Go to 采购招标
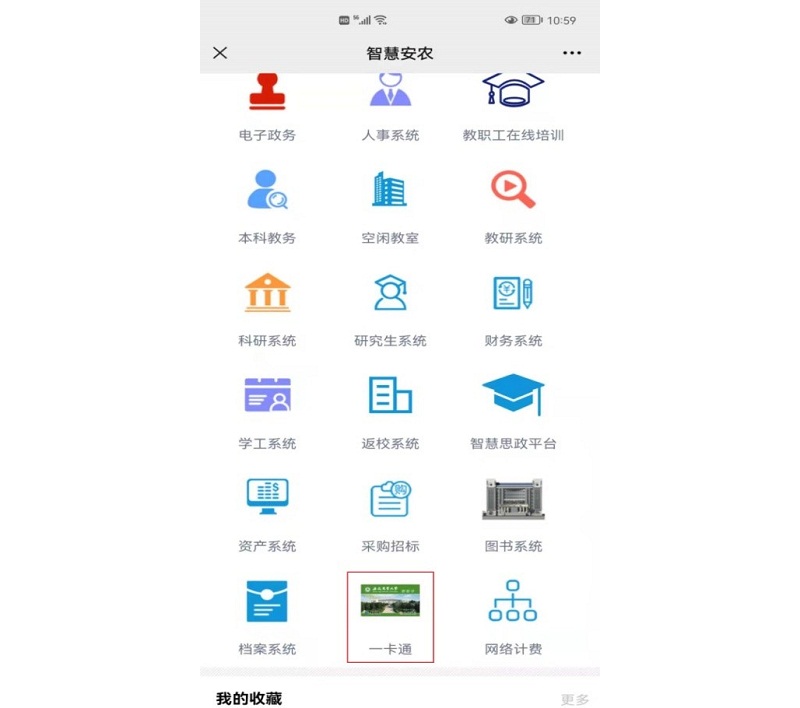 [390, 511]
